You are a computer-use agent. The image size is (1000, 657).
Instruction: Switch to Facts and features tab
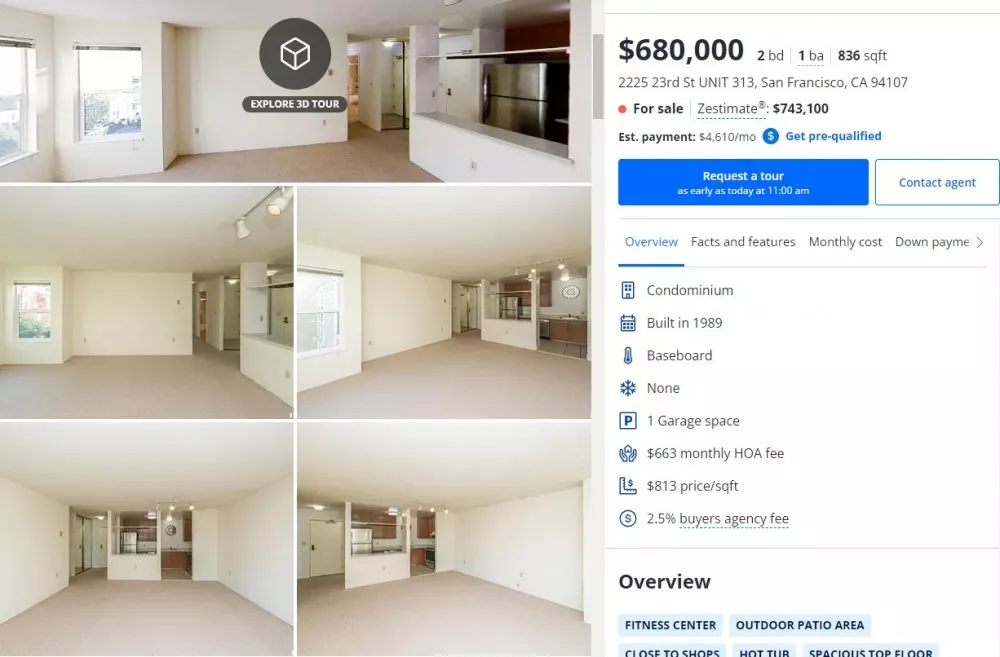click(x=743, y=242)
